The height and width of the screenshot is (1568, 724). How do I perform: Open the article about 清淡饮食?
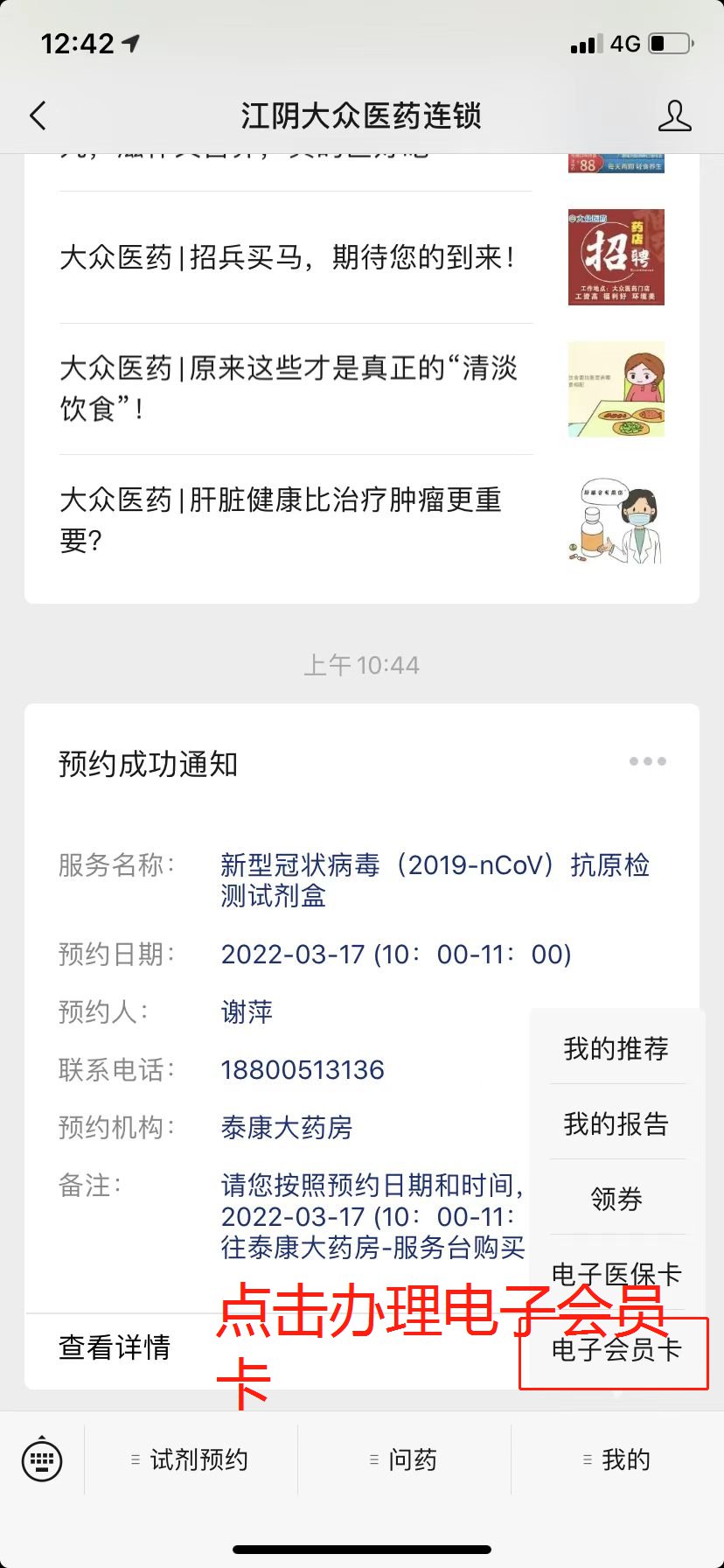(289, 388)
